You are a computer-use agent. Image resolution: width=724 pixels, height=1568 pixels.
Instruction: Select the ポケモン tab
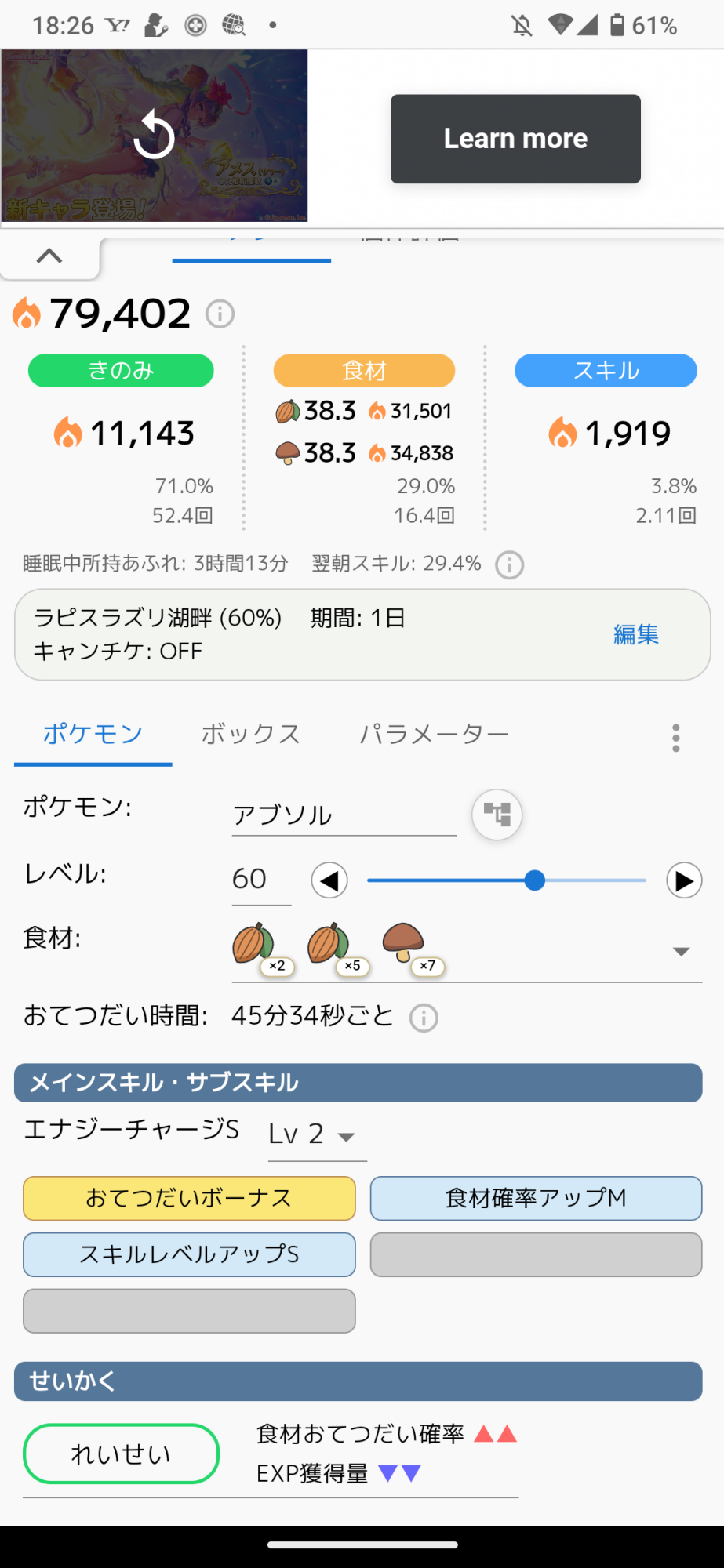pos(93,735)
